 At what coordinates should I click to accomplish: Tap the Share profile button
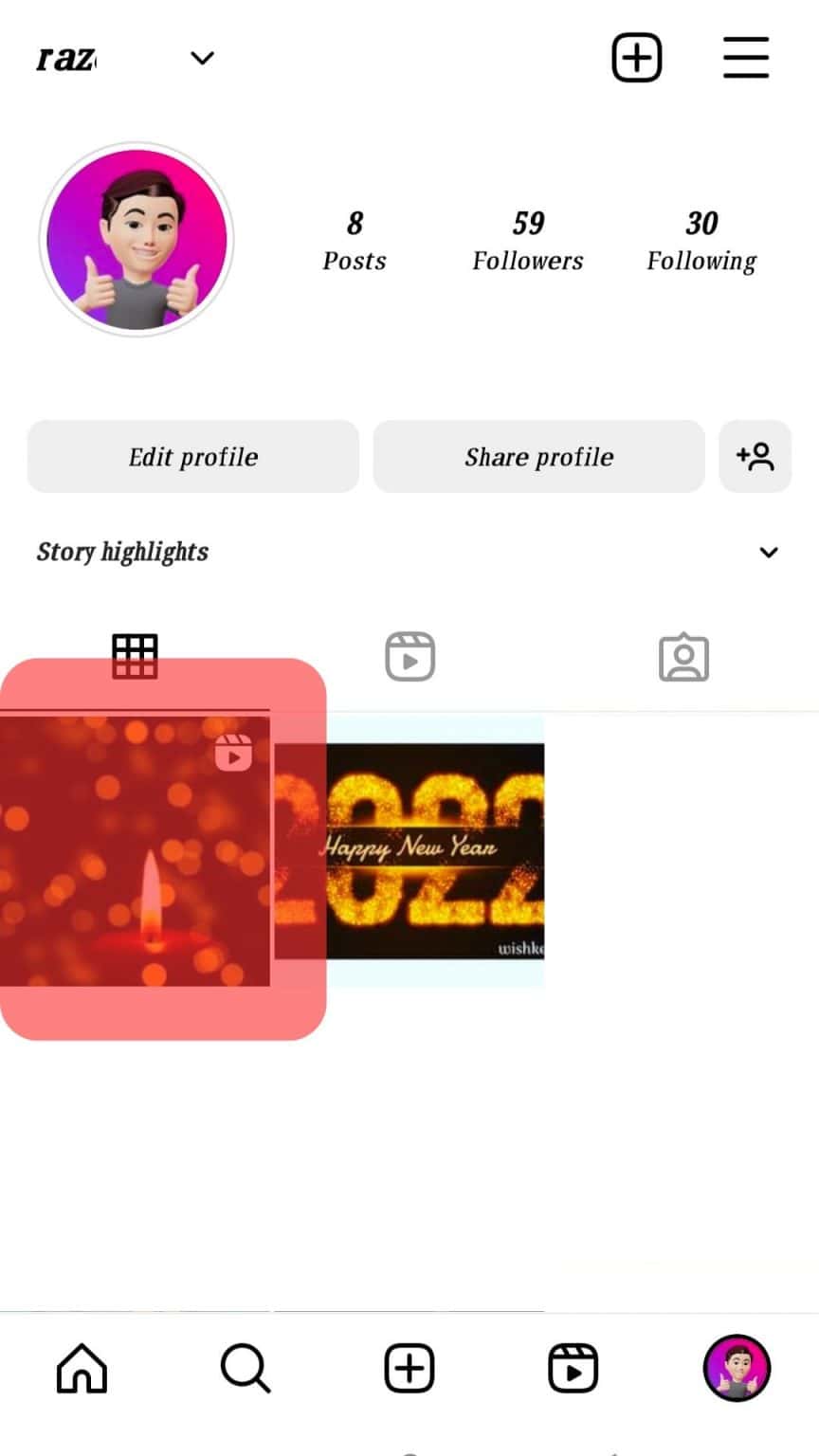pos(537,457)
